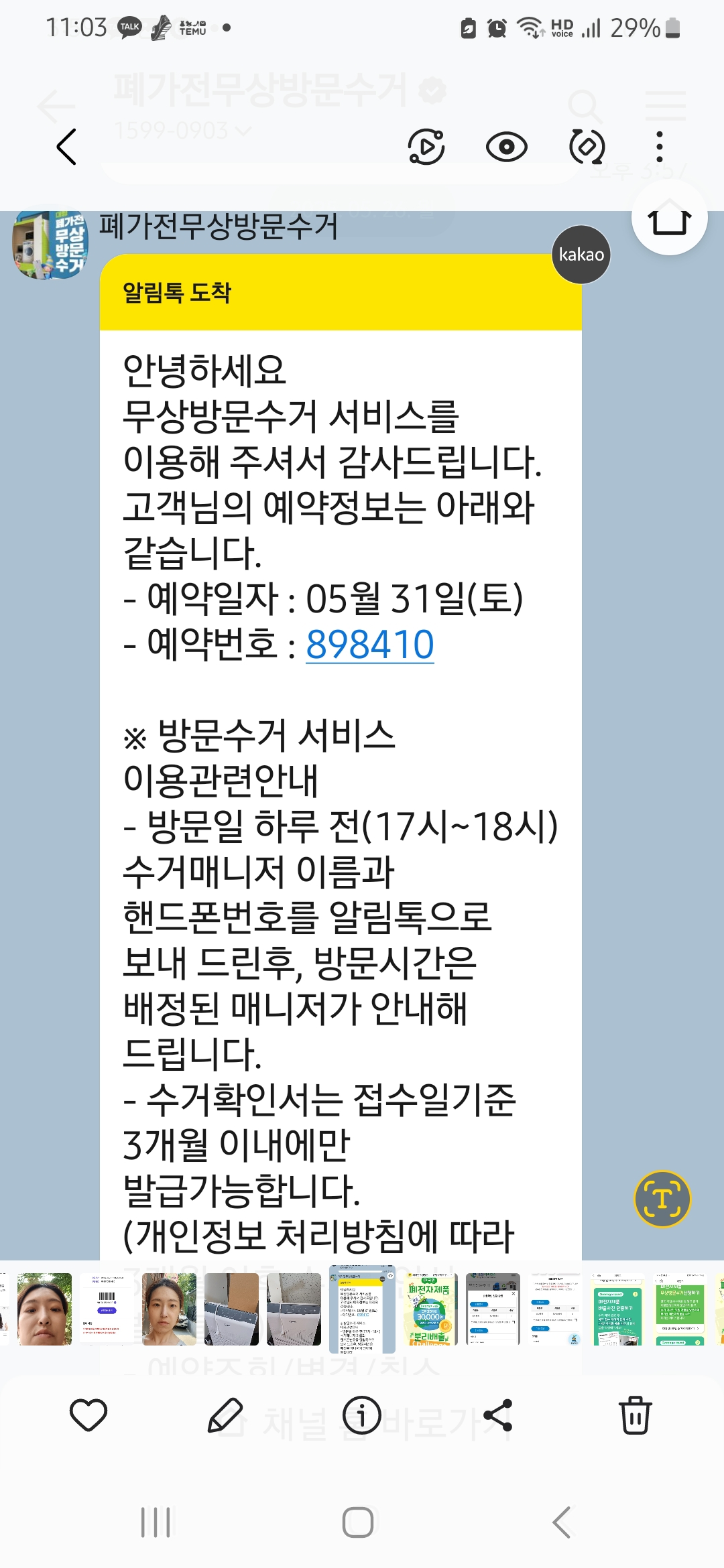
Task: Open the barcode thumbnail in the filmstrip
Action: [x=107, y=1309]
